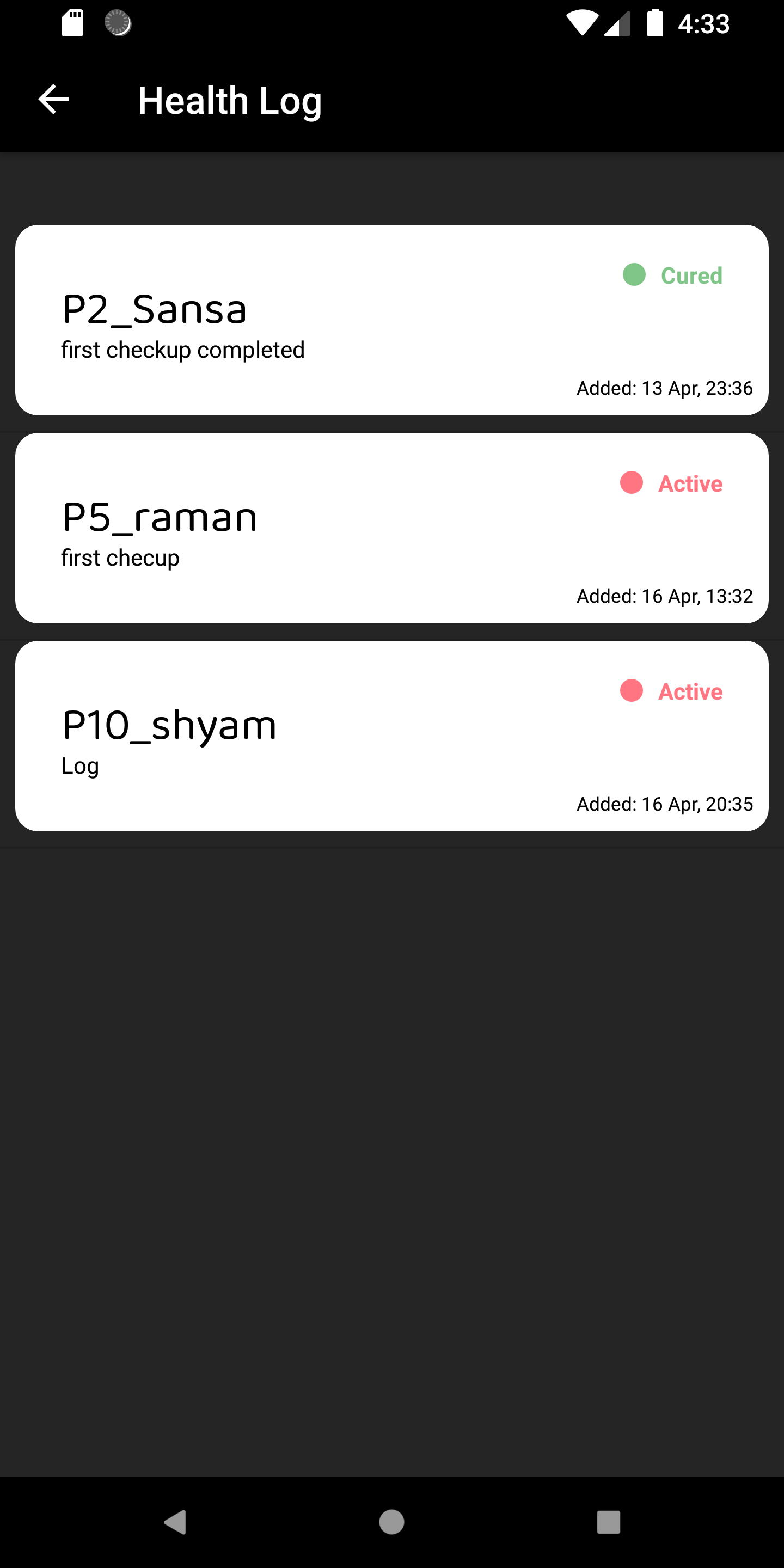Open recent apps from navigation bar
This screenshot has height=1568, width=784.
608,1521
